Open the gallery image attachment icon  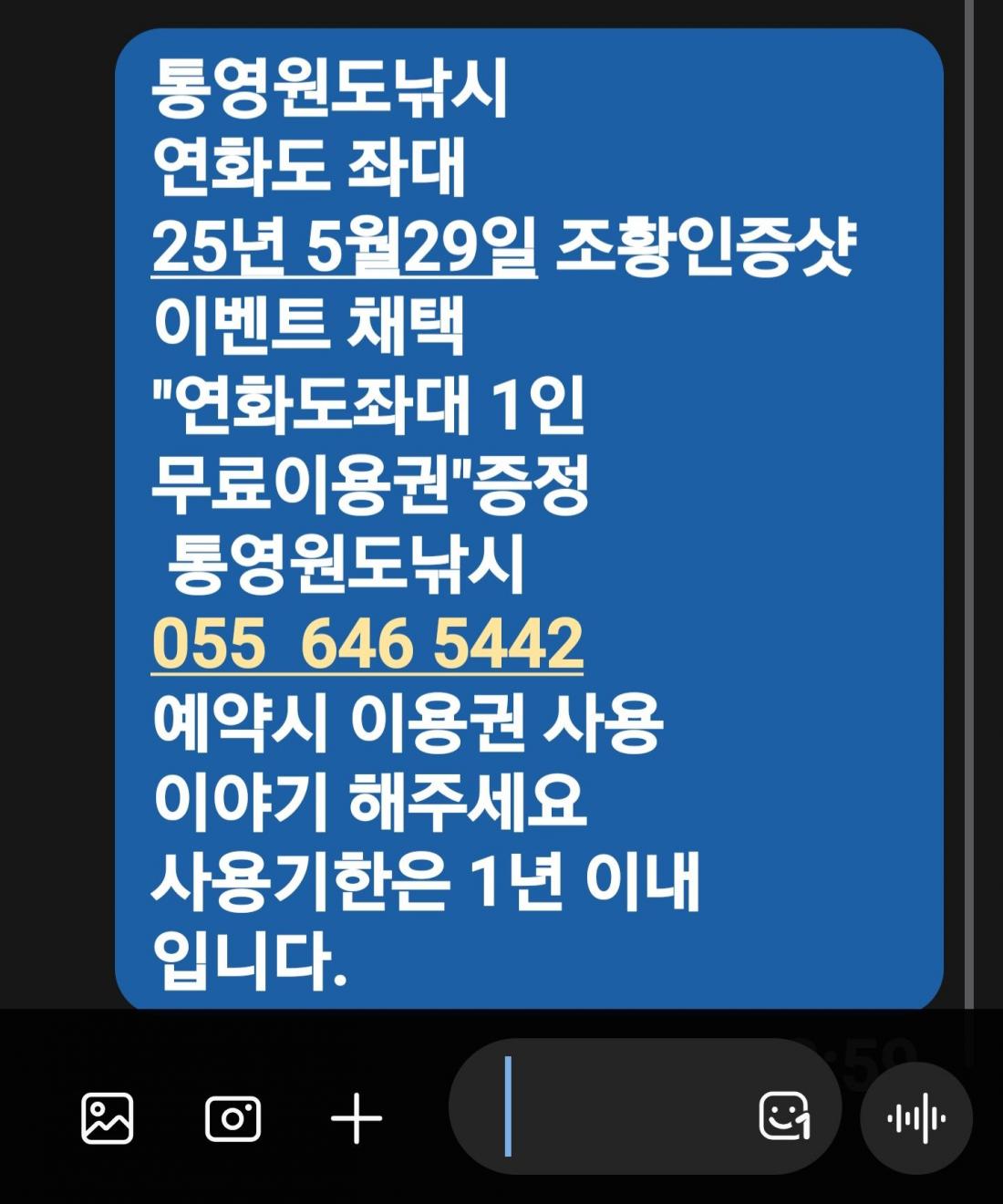coord(108,1117)
